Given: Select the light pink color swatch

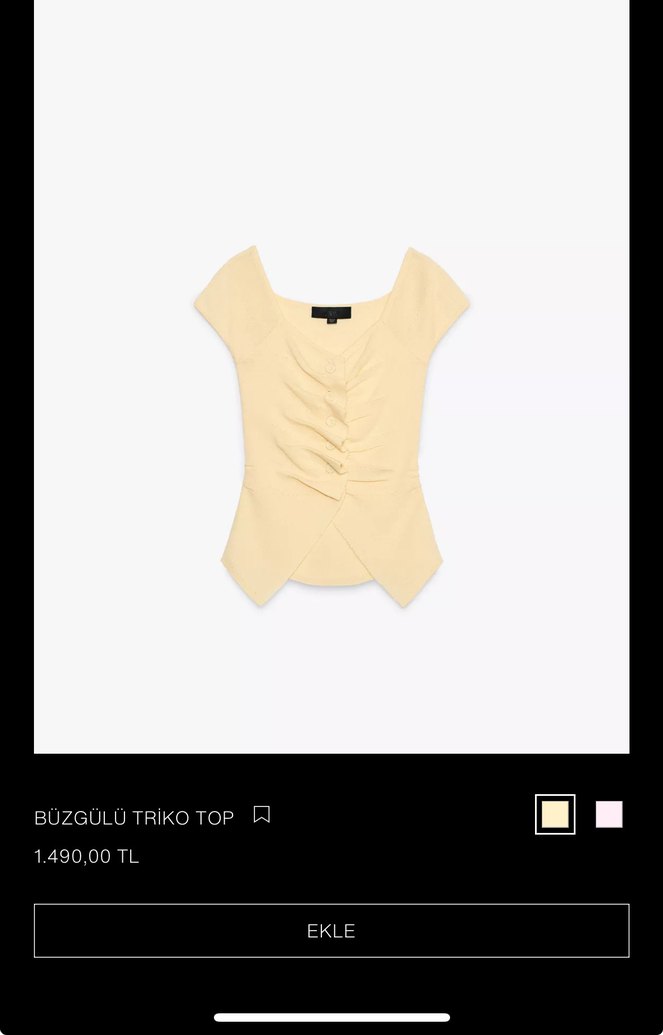Looking at the screenshot, I should point(609,815).
